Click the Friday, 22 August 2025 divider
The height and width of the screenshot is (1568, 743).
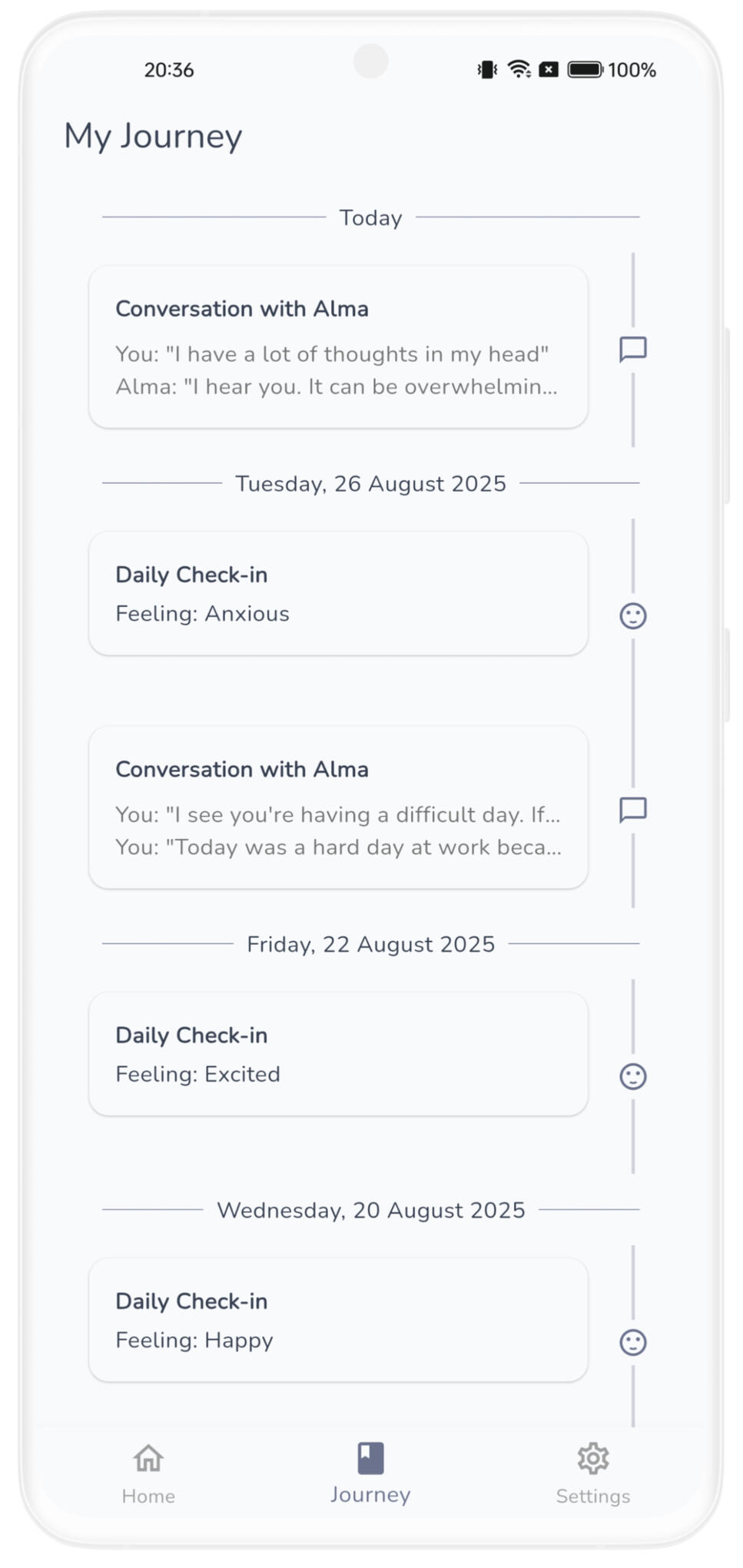(370, 943)
